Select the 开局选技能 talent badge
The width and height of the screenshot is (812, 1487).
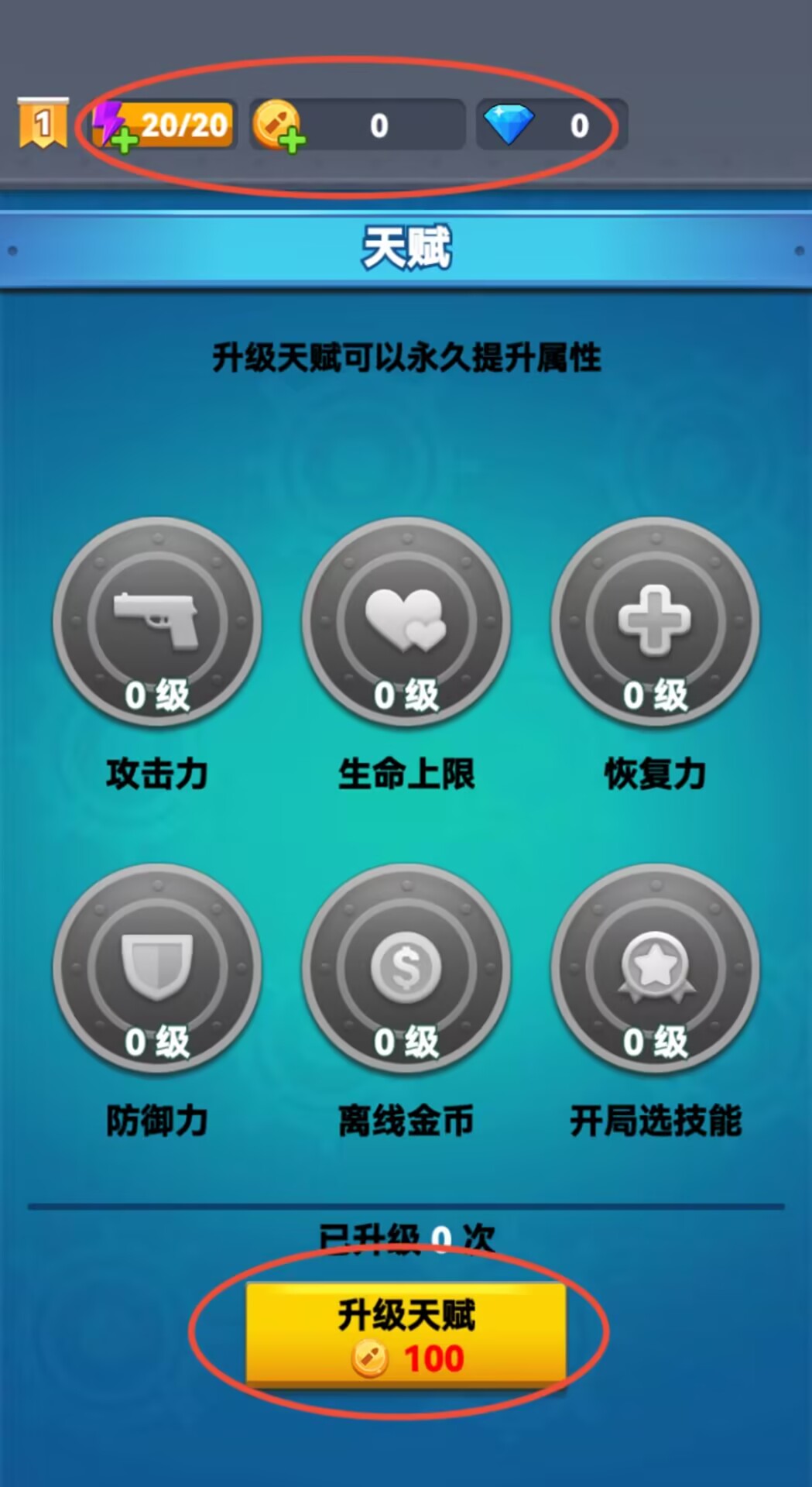(x=655, y=968)
